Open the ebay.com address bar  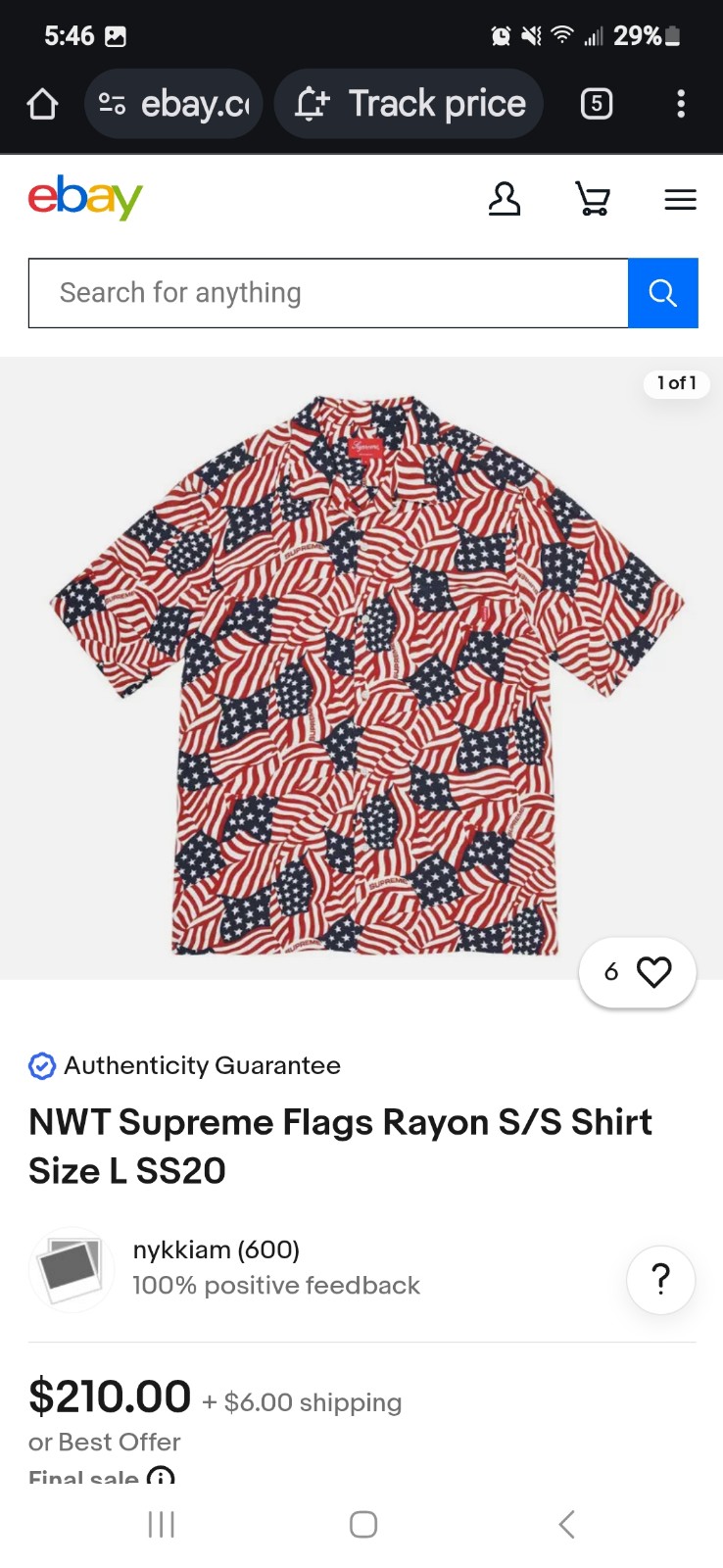click(x=173, y=104)
